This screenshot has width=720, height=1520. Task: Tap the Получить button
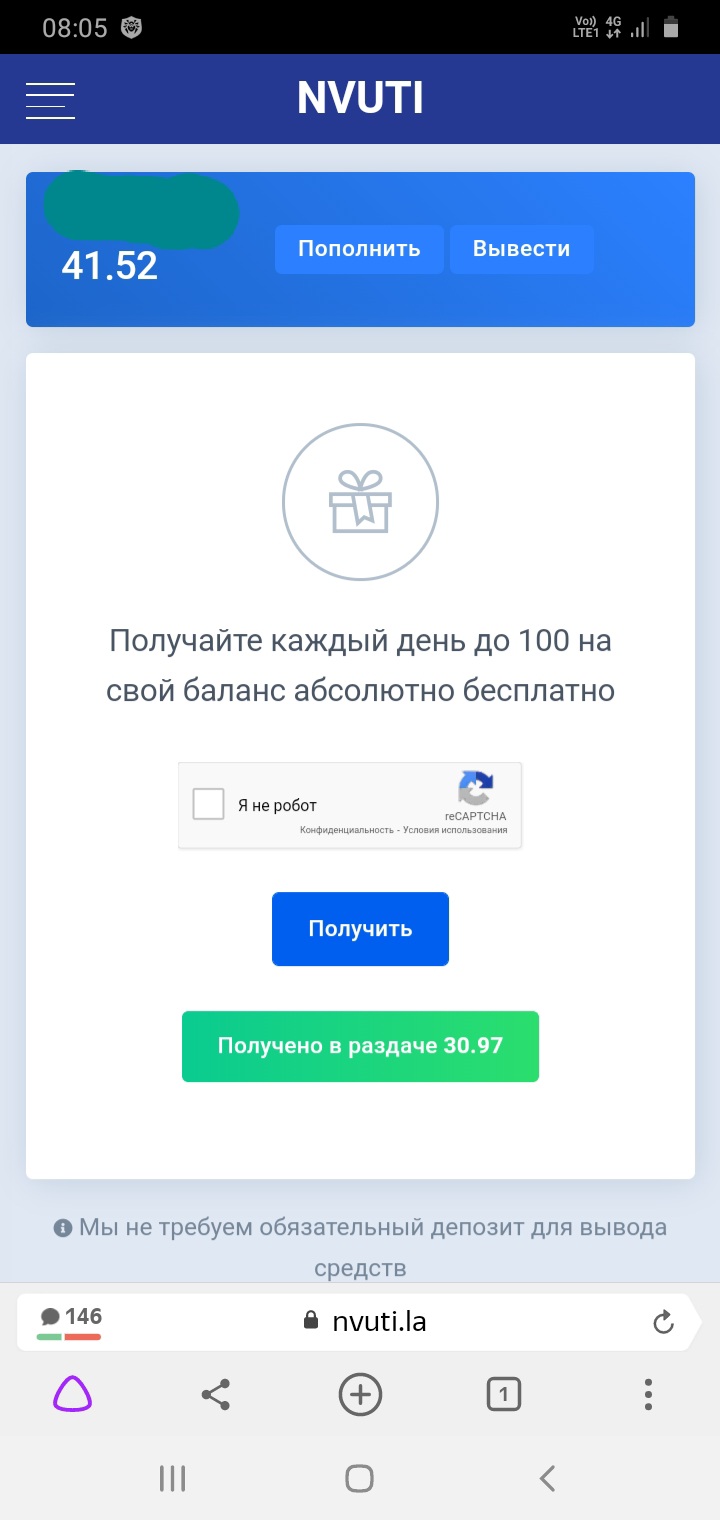point(360,929)
